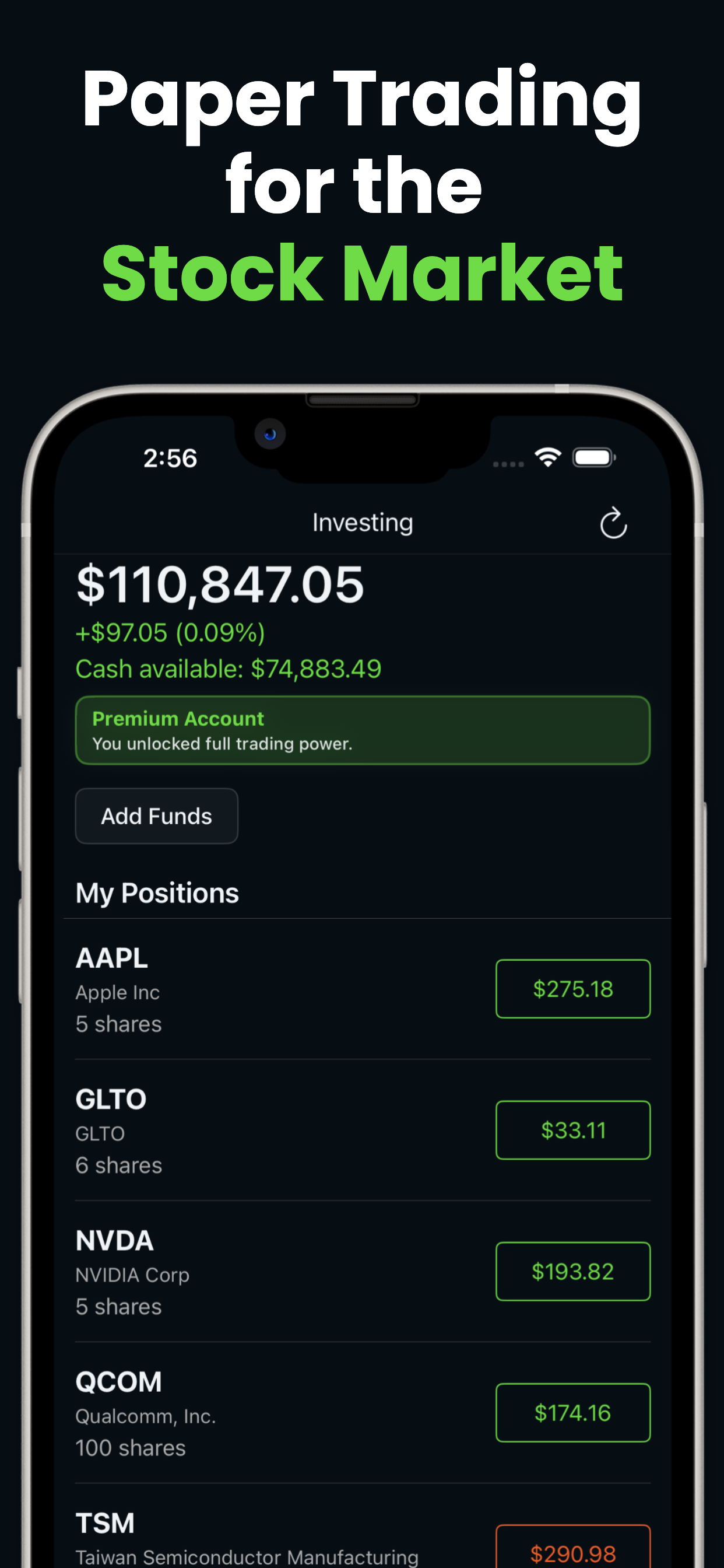Select the NVDA price button showing $193.82
Image resolution: width=724 pixels, height=1568 pixels.
coord(572,1272)
